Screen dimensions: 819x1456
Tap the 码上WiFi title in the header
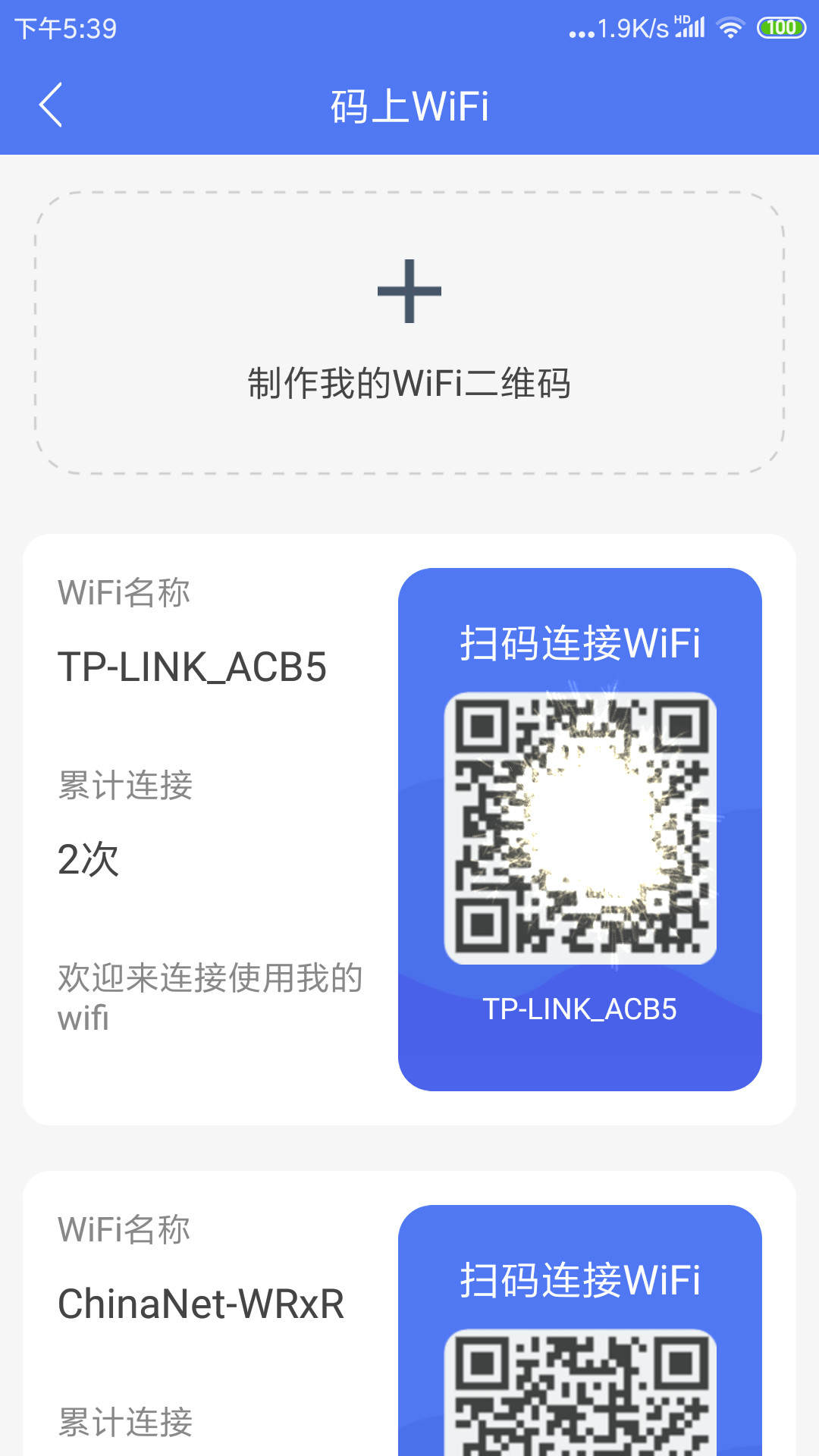click(409, 105)
